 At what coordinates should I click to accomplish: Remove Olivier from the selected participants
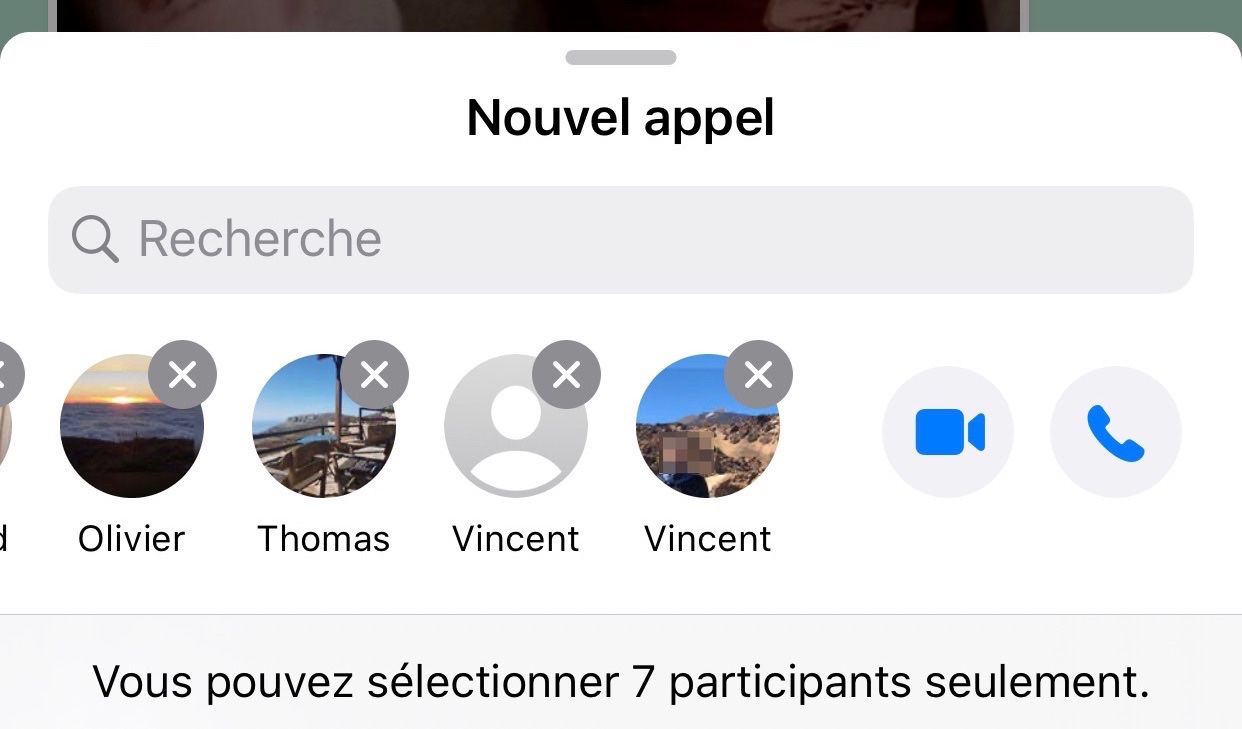182,375
